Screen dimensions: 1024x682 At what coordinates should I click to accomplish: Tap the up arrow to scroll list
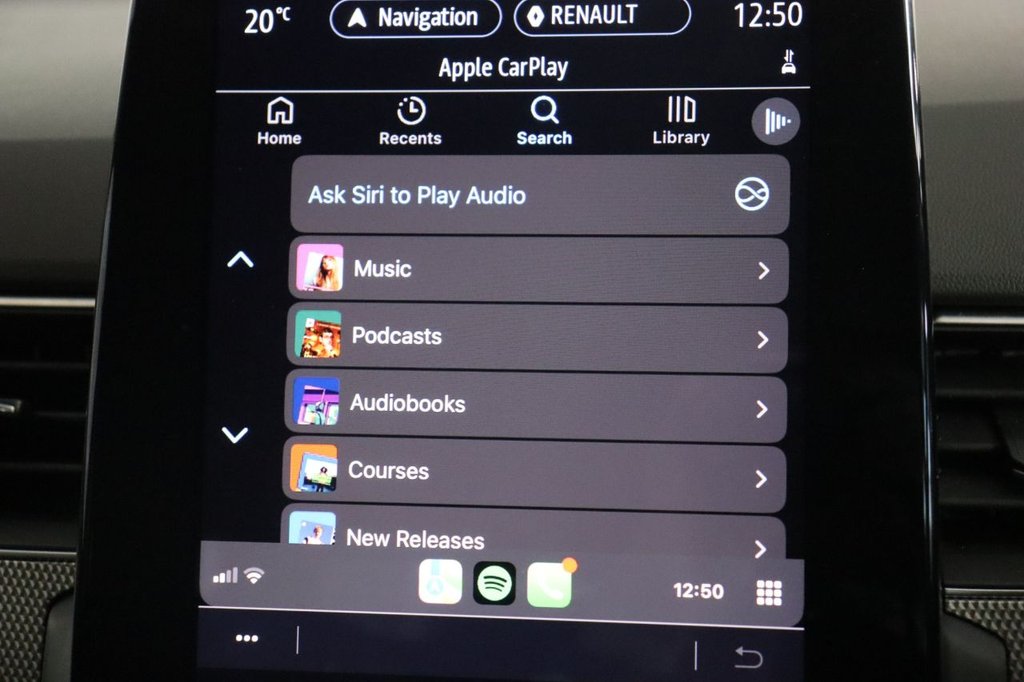(240, 260)
